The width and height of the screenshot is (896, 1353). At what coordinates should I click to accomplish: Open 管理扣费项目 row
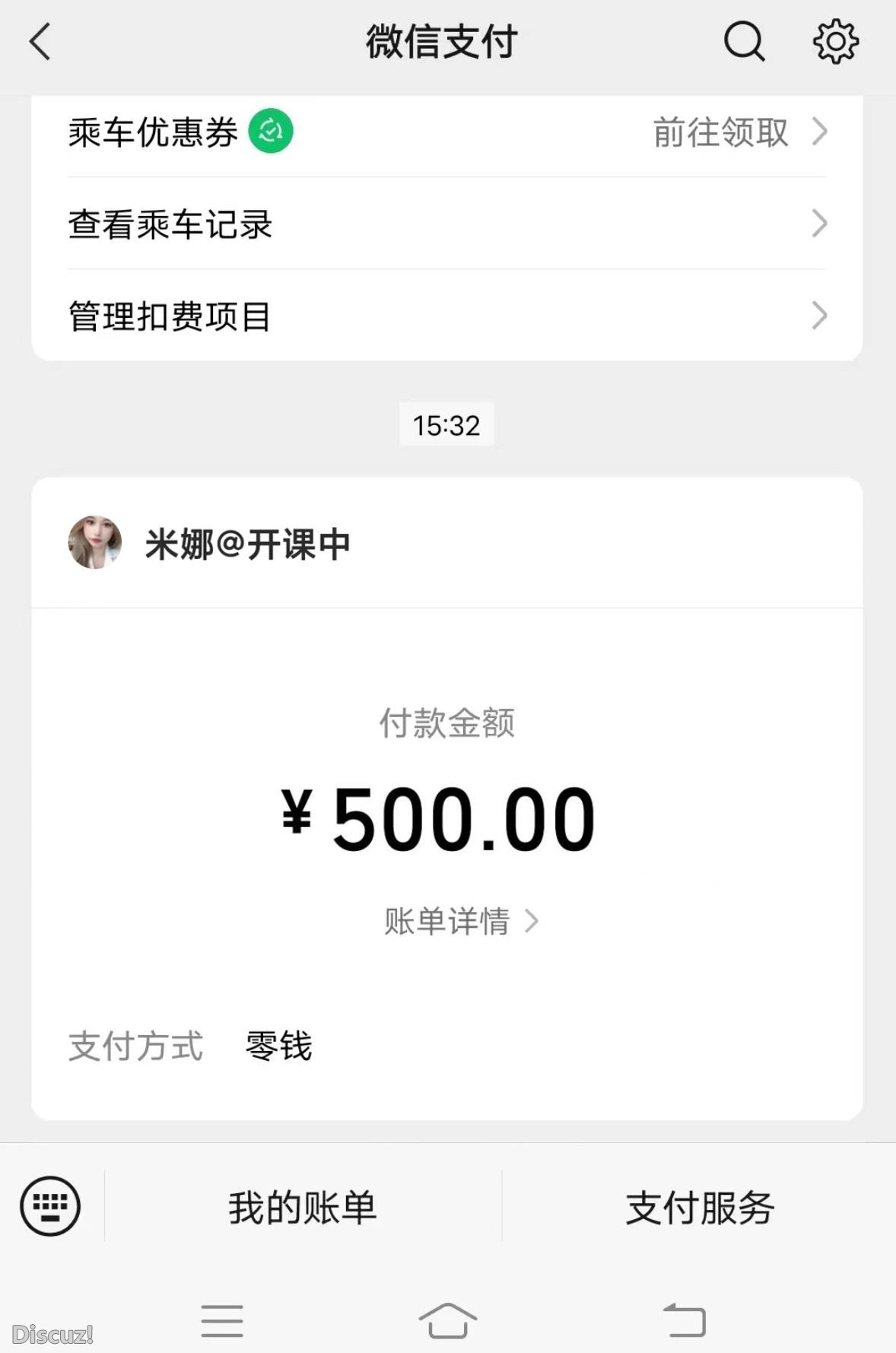point(446,316)
